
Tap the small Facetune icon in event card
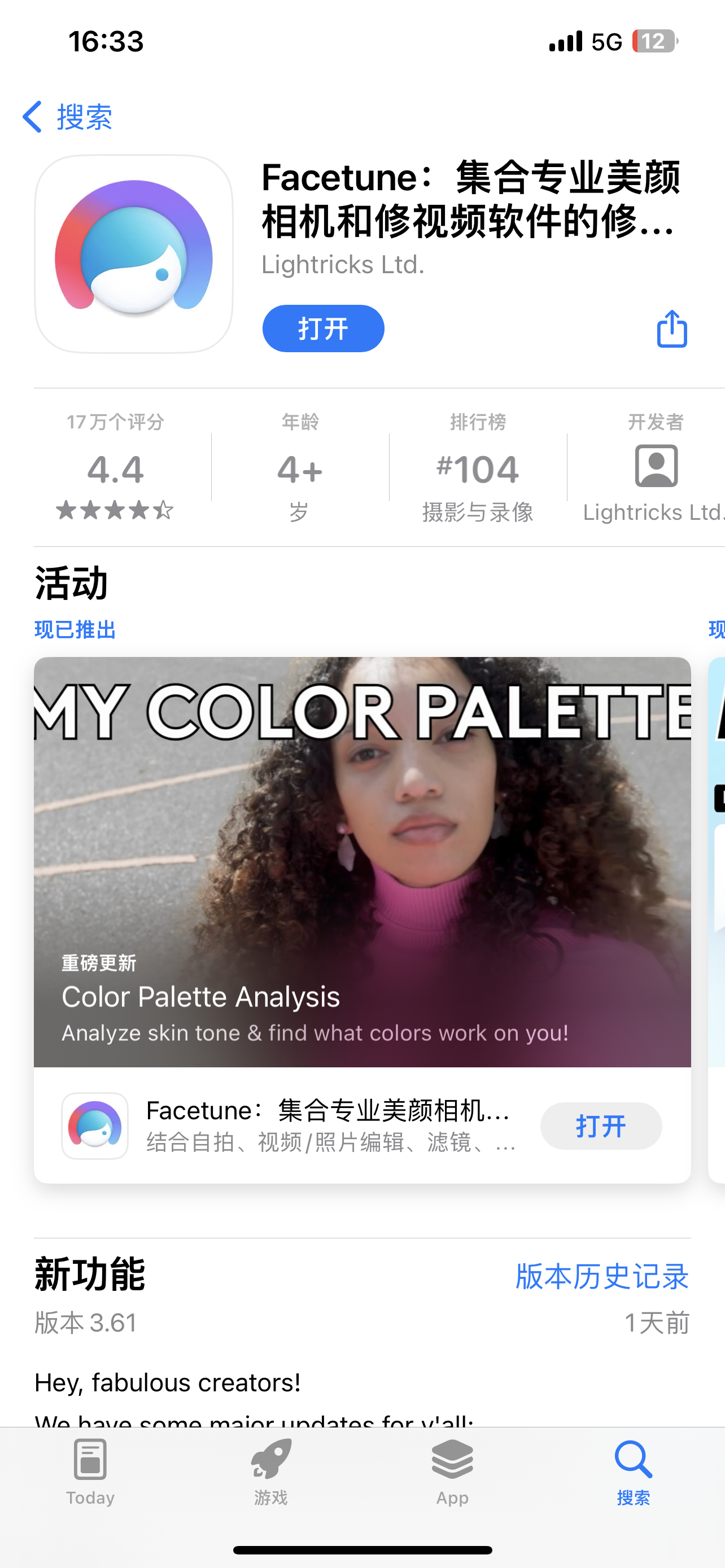(x=96, y=1125)
